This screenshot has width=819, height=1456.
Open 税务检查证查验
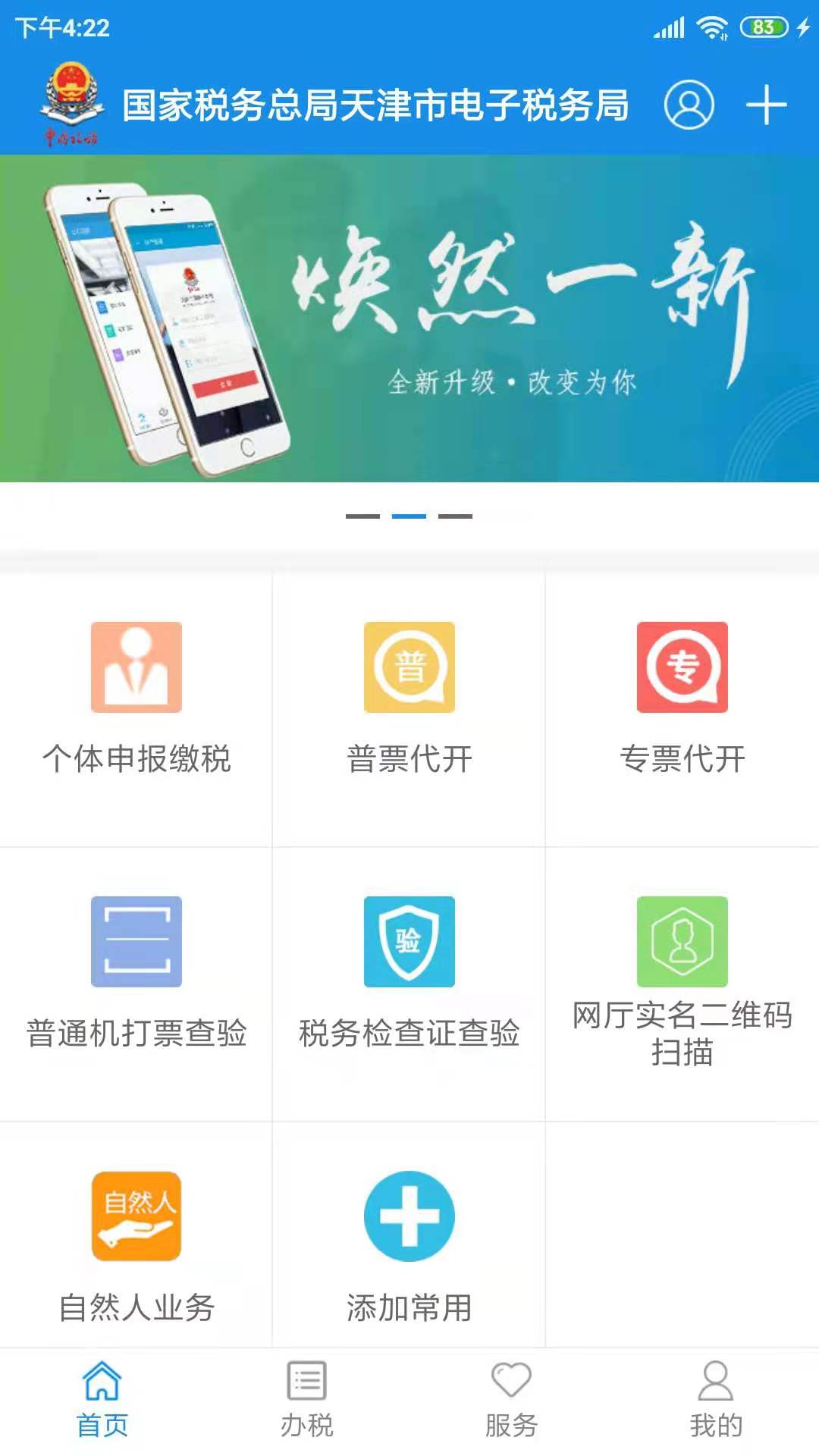click(x=409, y=972)
